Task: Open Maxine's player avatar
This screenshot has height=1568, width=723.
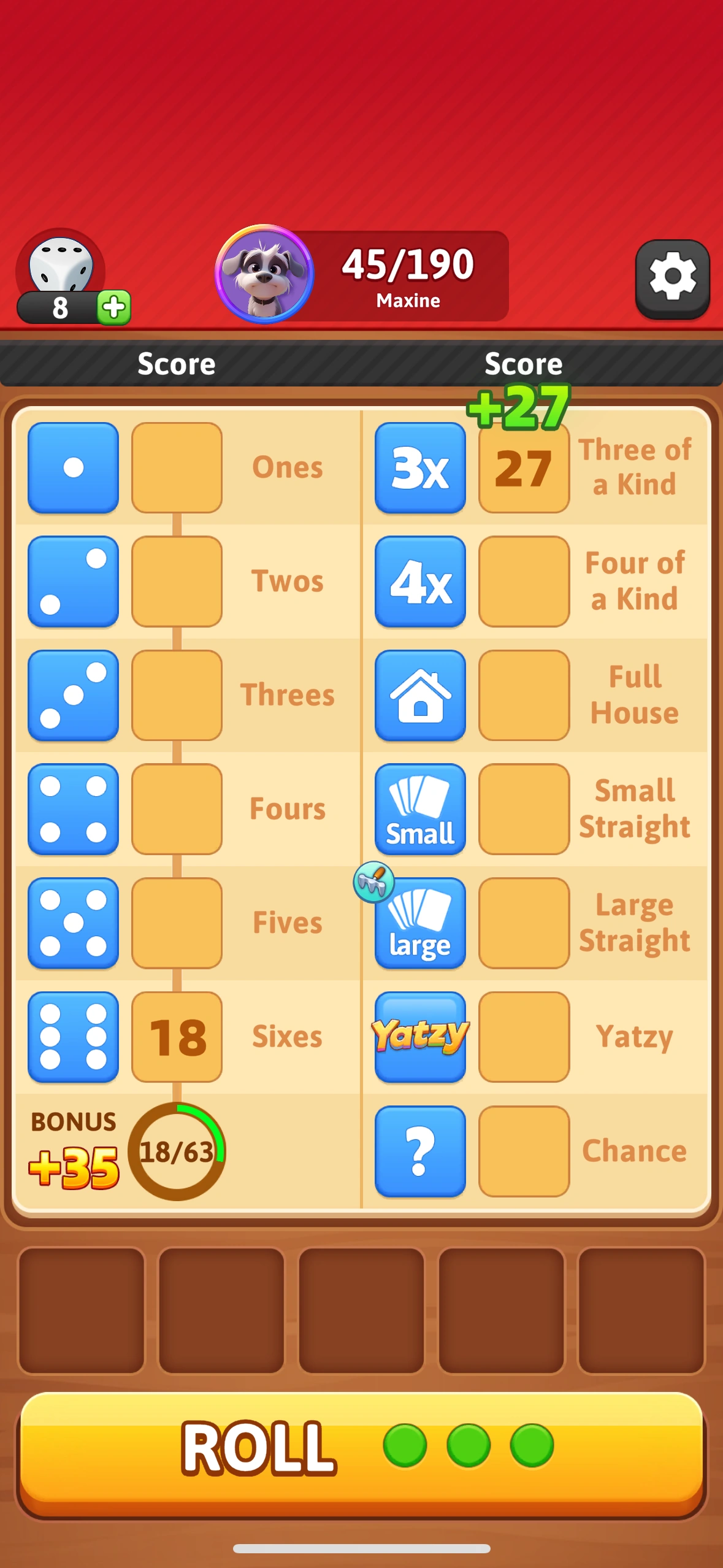Action: [264, 274]
